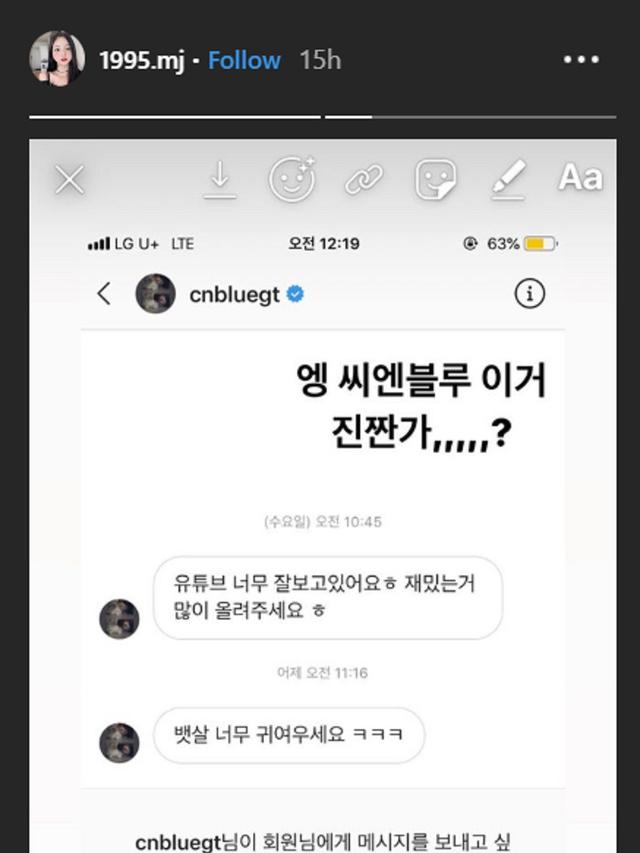
Task: Open the 1995.mj username link
Action: 142,60
